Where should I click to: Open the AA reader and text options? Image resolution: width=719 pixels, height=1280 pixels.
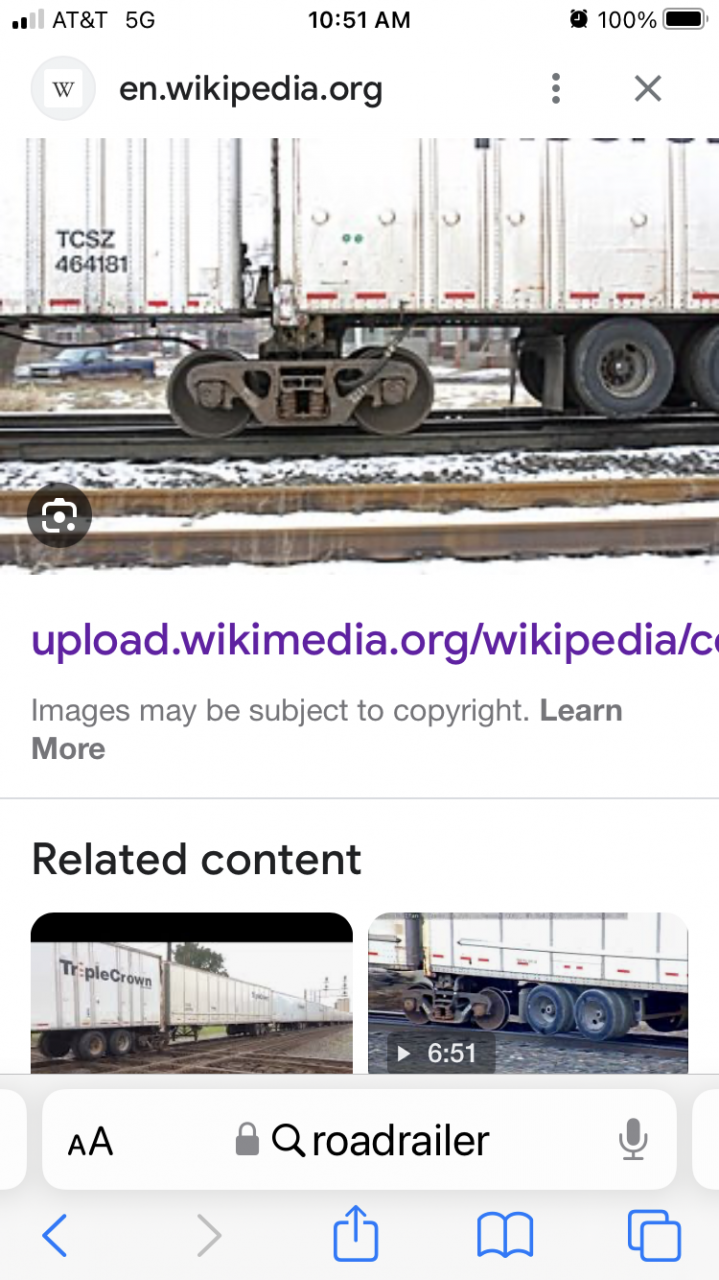click(90, 1140)
